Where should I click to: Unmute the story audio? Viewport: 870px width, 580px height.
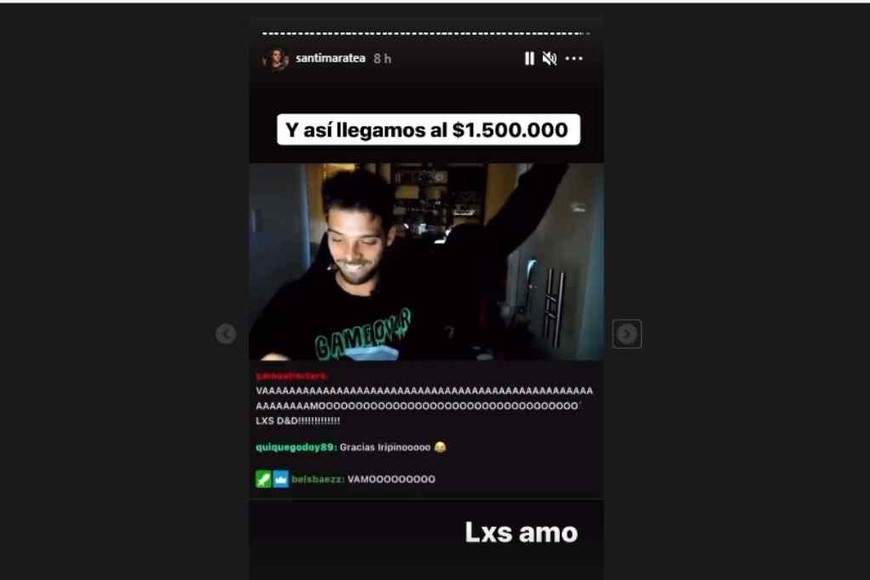point(549,58)
